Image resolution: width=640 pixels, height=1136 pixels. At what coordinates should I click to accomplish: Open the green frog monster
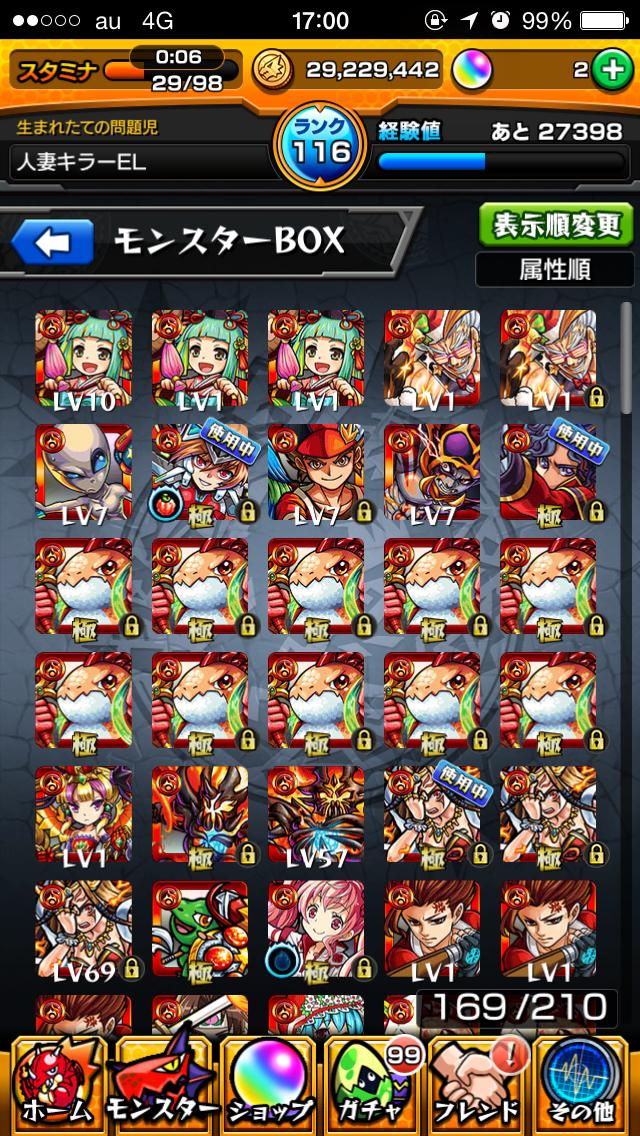(199, 931)
